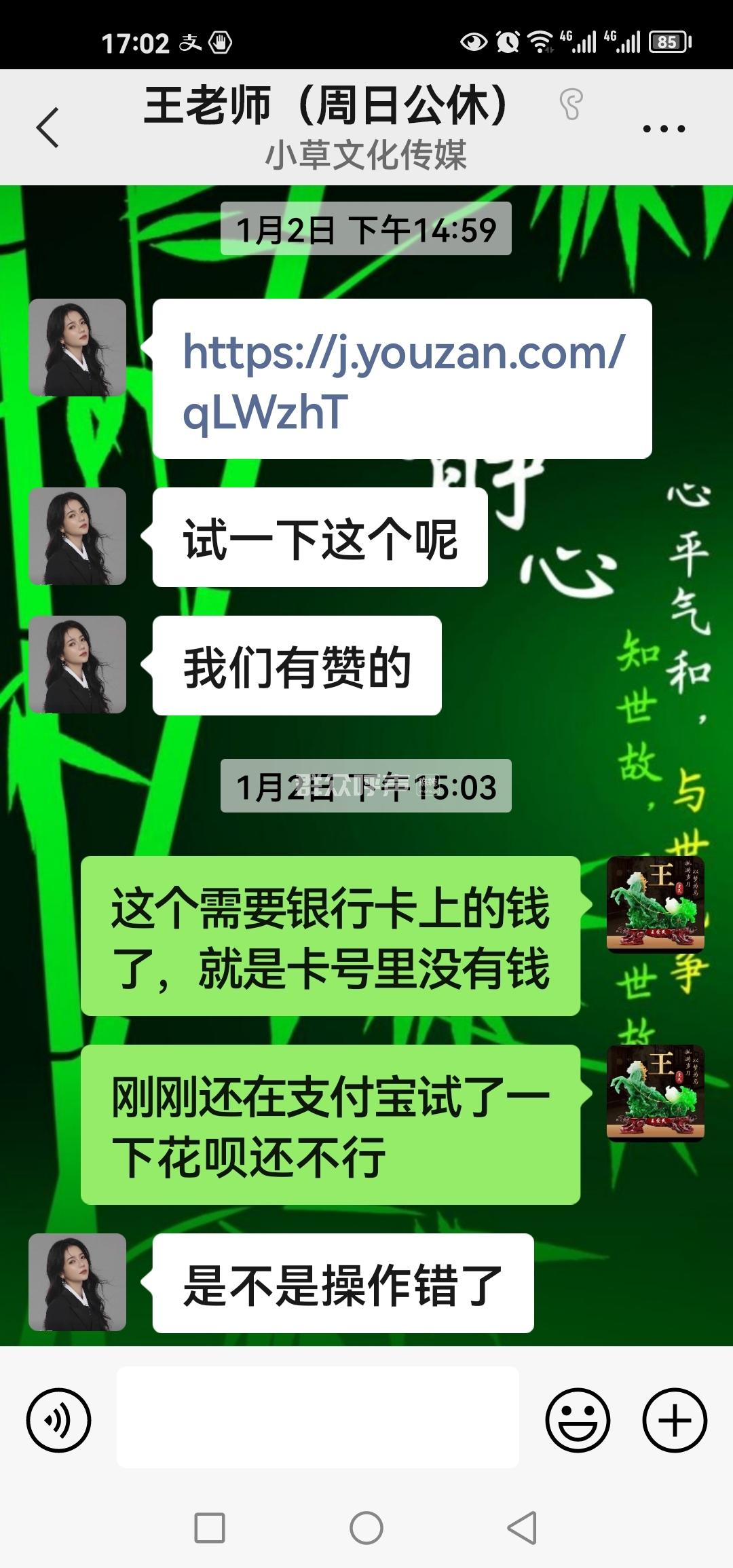Tap the voice input icon
Screen dimensions: 733x1568
pyautogui.click(x=58, y=1420)
